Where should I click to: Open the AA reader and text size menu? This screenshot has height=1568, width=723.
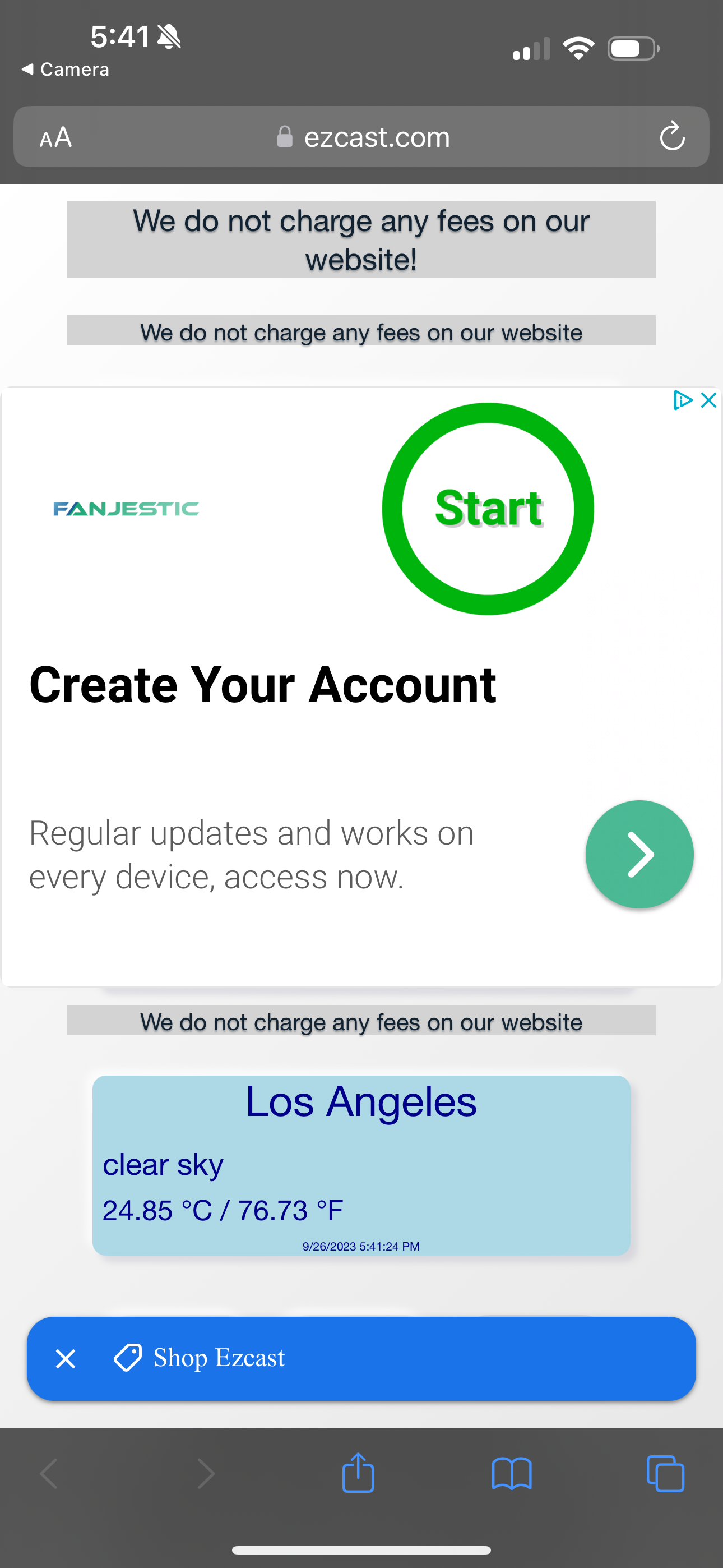[x=56, y=137]
